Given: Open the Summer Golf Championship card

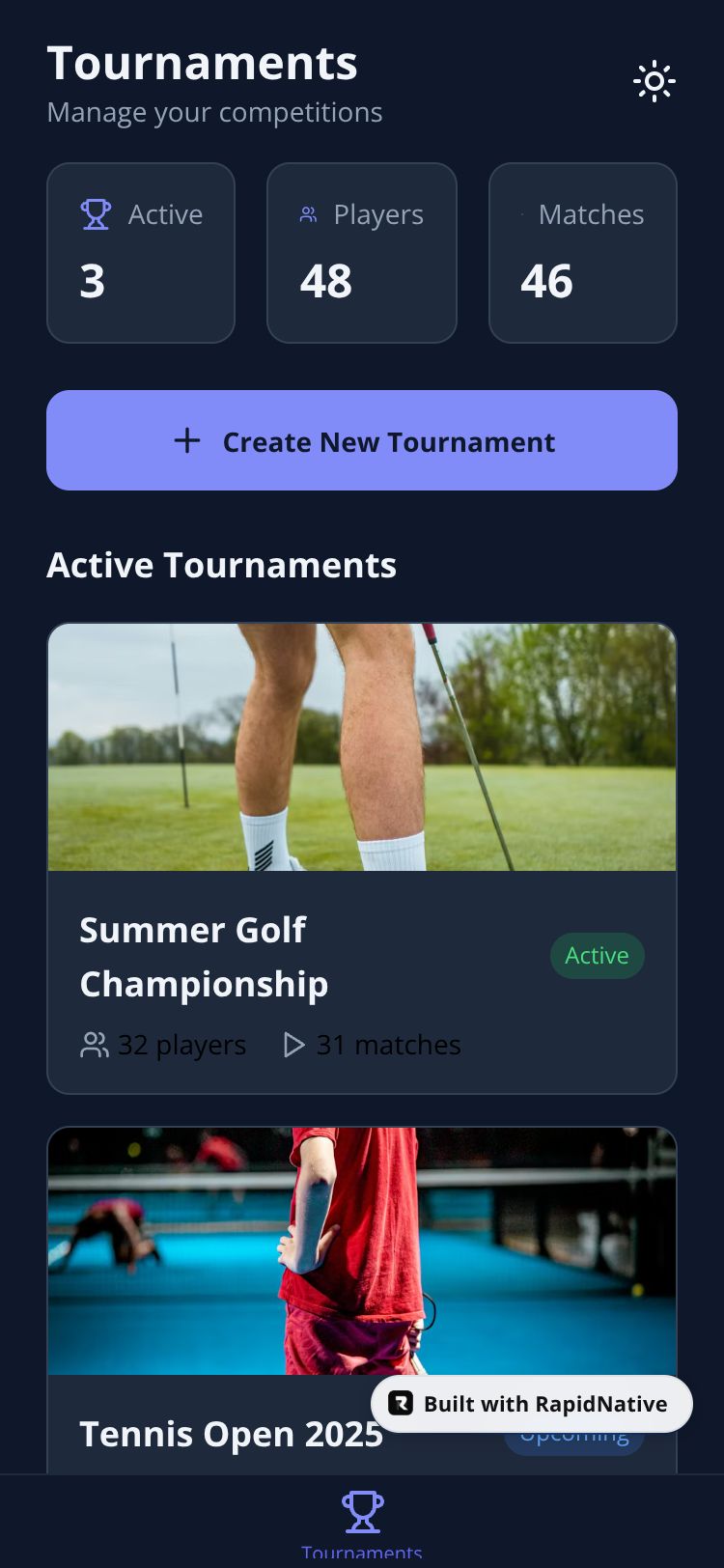Looking at the screenshot, I should pyautogui.click(x=362, y=857).
